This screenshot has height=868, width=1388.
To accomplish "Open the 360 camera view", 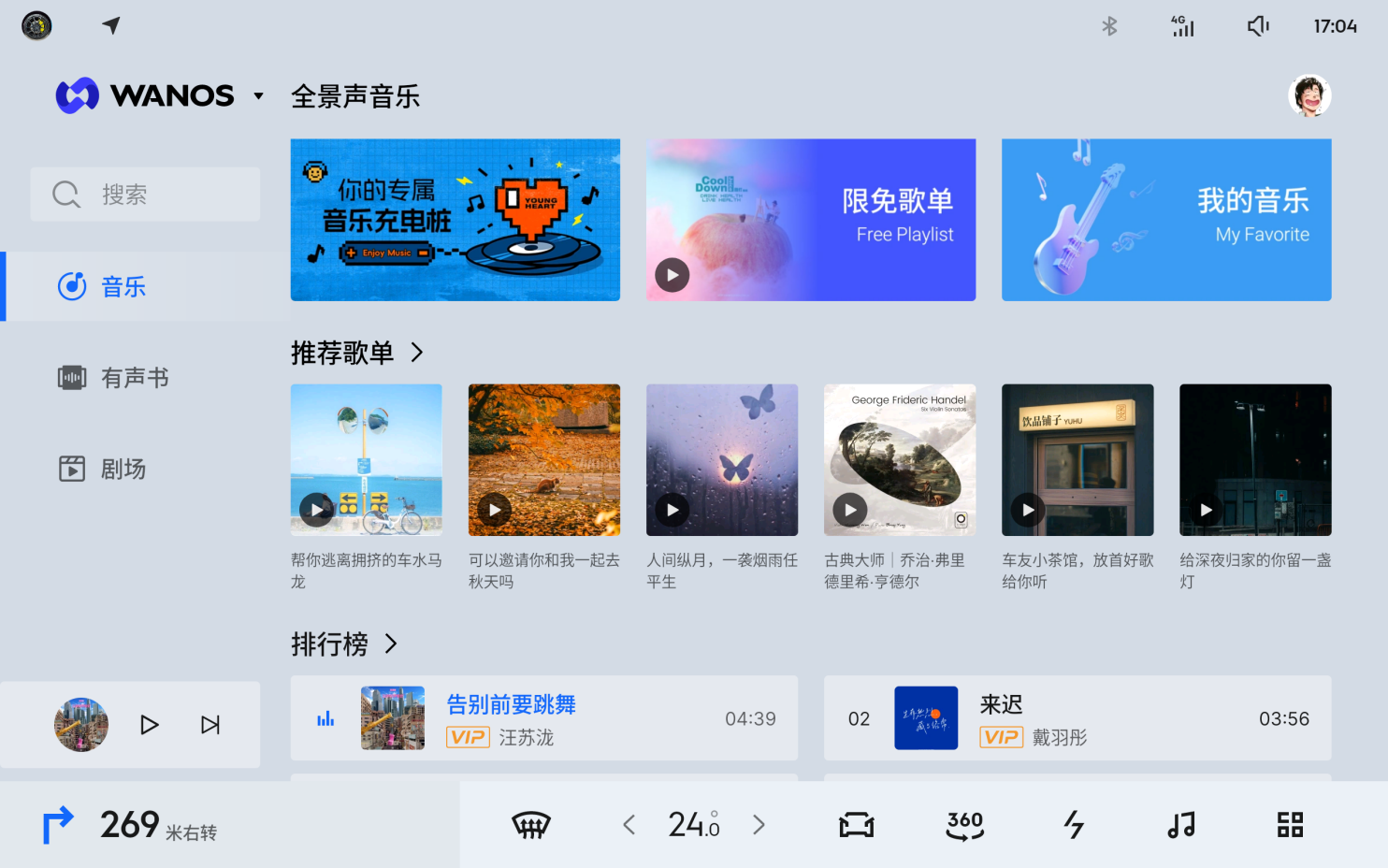I will [x=964, y=825].
